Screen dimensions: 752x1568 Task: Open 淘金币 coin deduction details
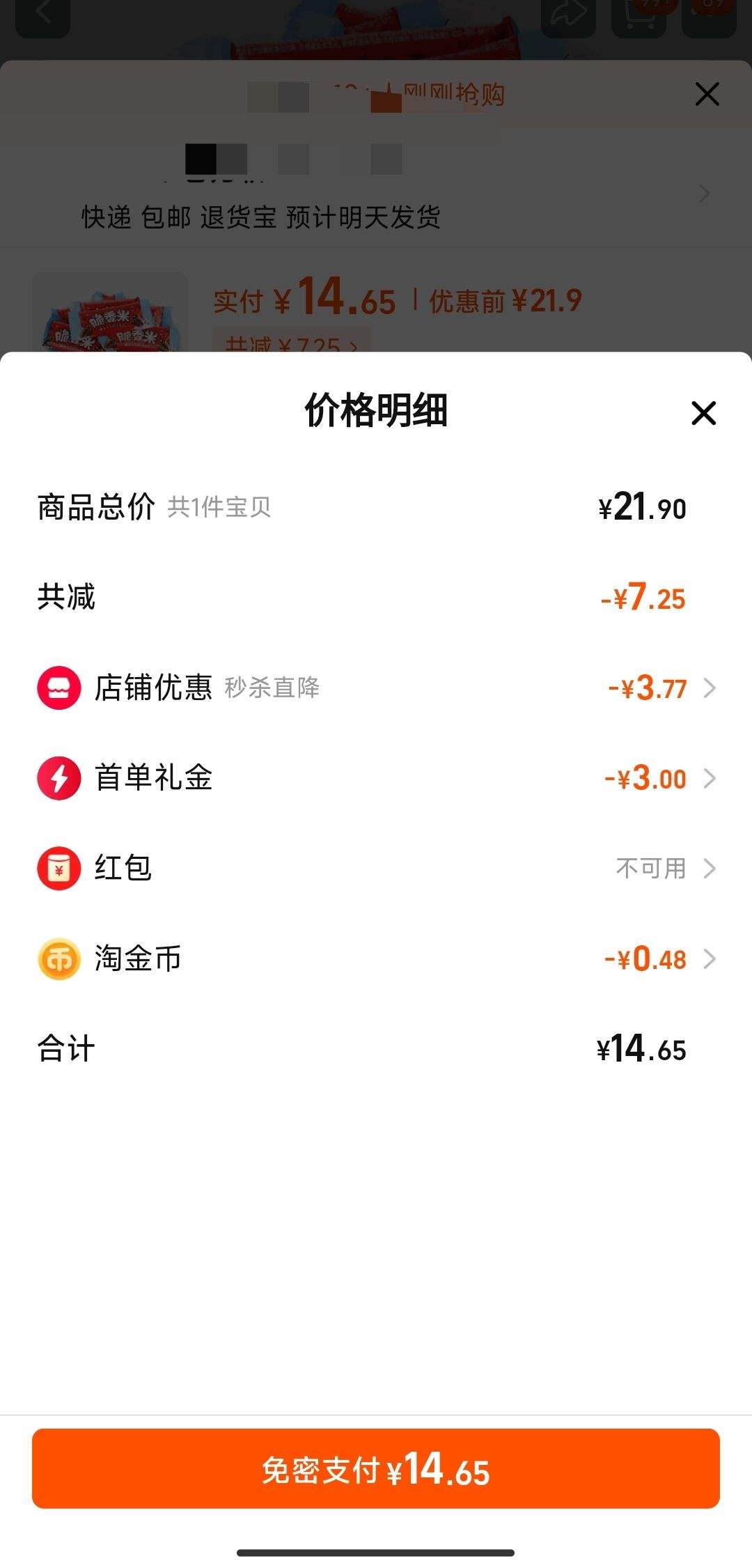(x=376, y=959)
